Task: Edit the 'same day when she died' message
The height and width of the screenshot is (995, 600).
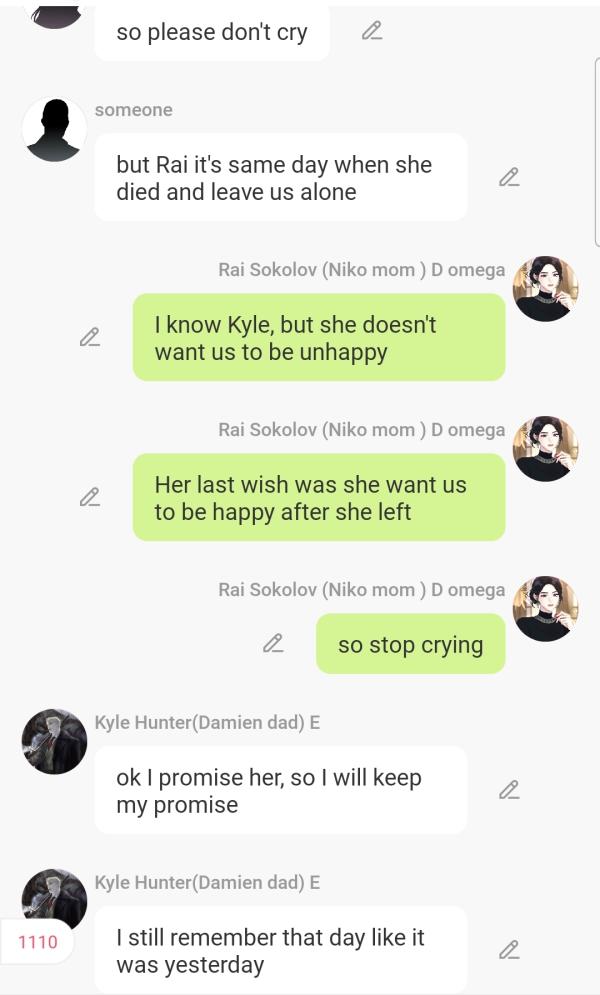Action: point(509,177)
